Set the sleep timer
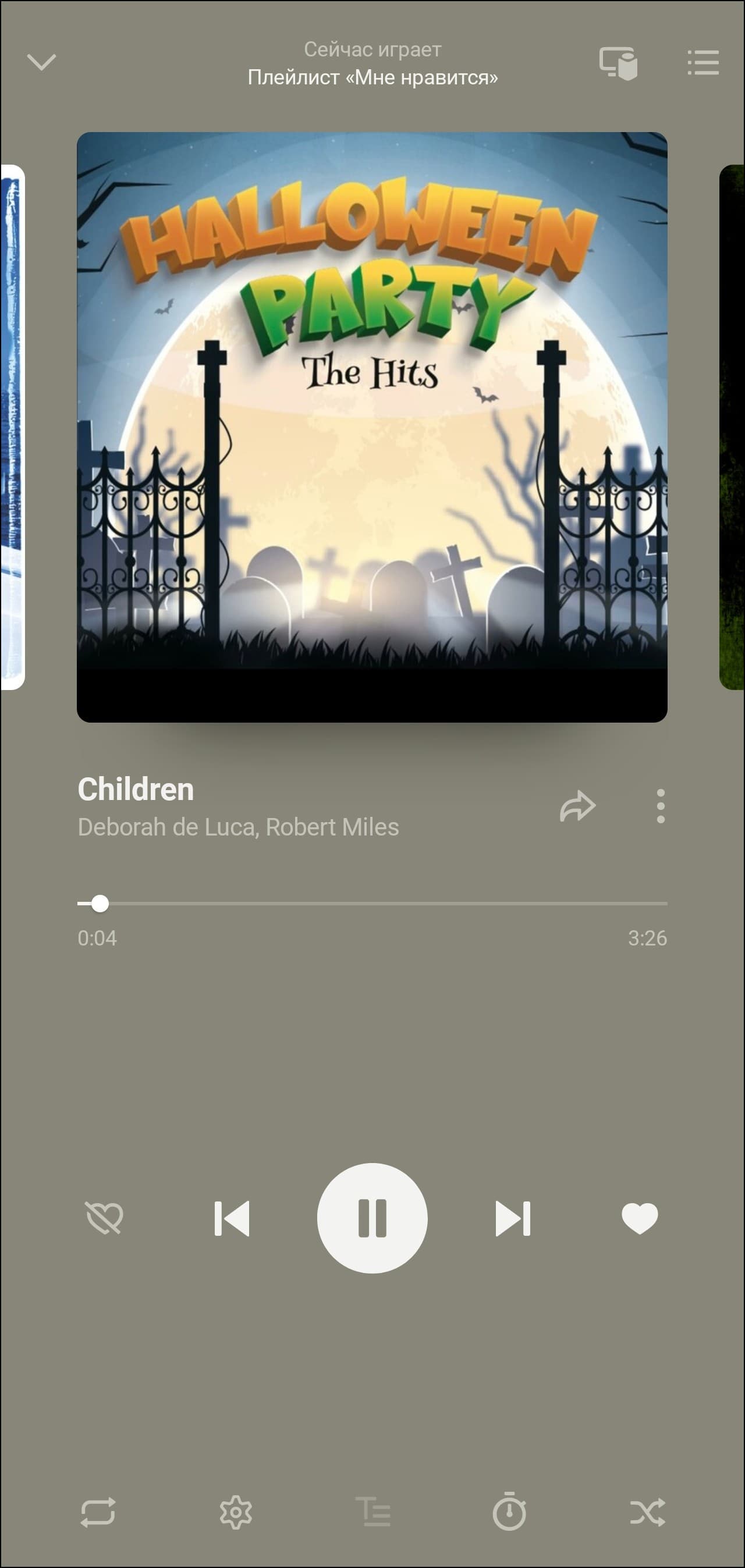This screenshot has height=1568, width=745. click(x=509, y=1512)
